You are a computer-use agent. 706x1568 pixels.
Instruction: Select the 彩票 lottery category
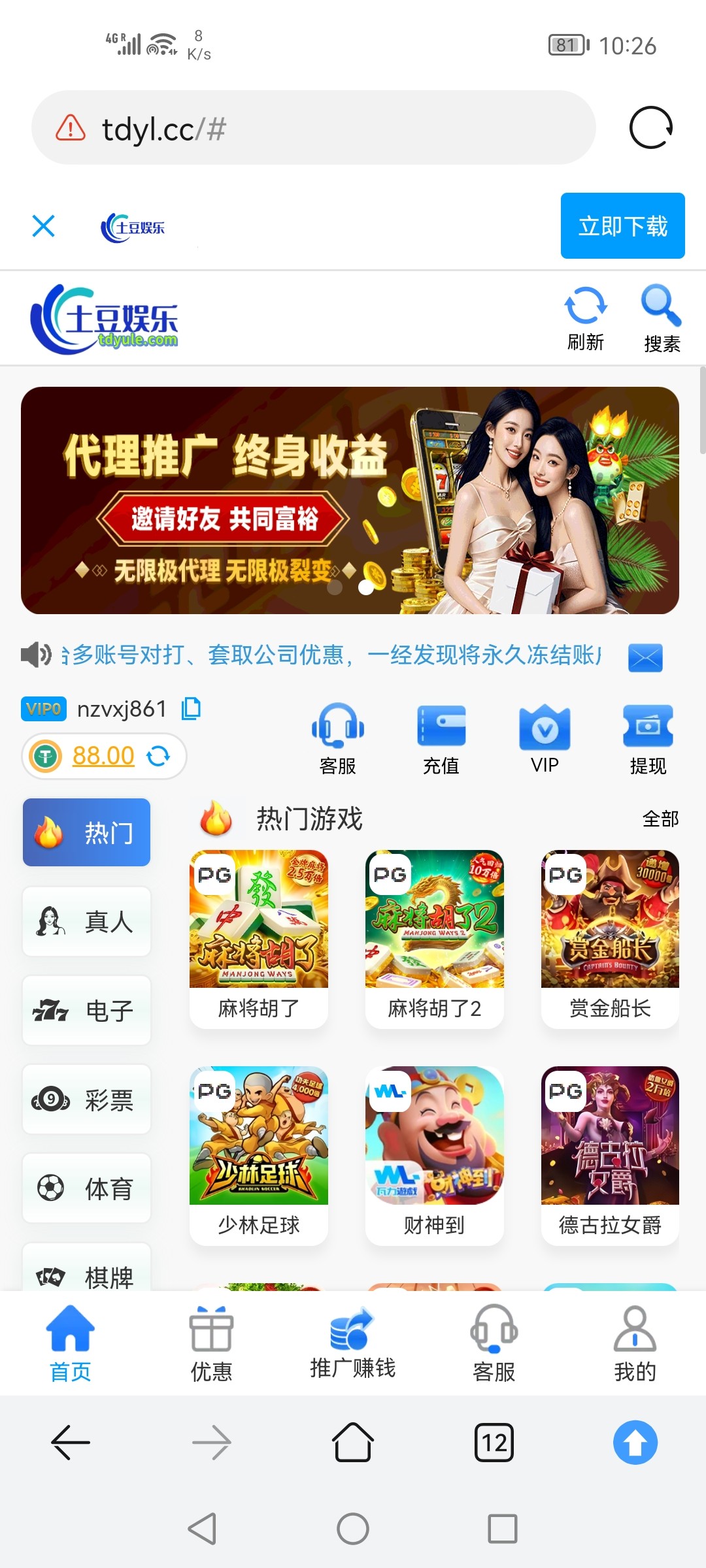86,1100
